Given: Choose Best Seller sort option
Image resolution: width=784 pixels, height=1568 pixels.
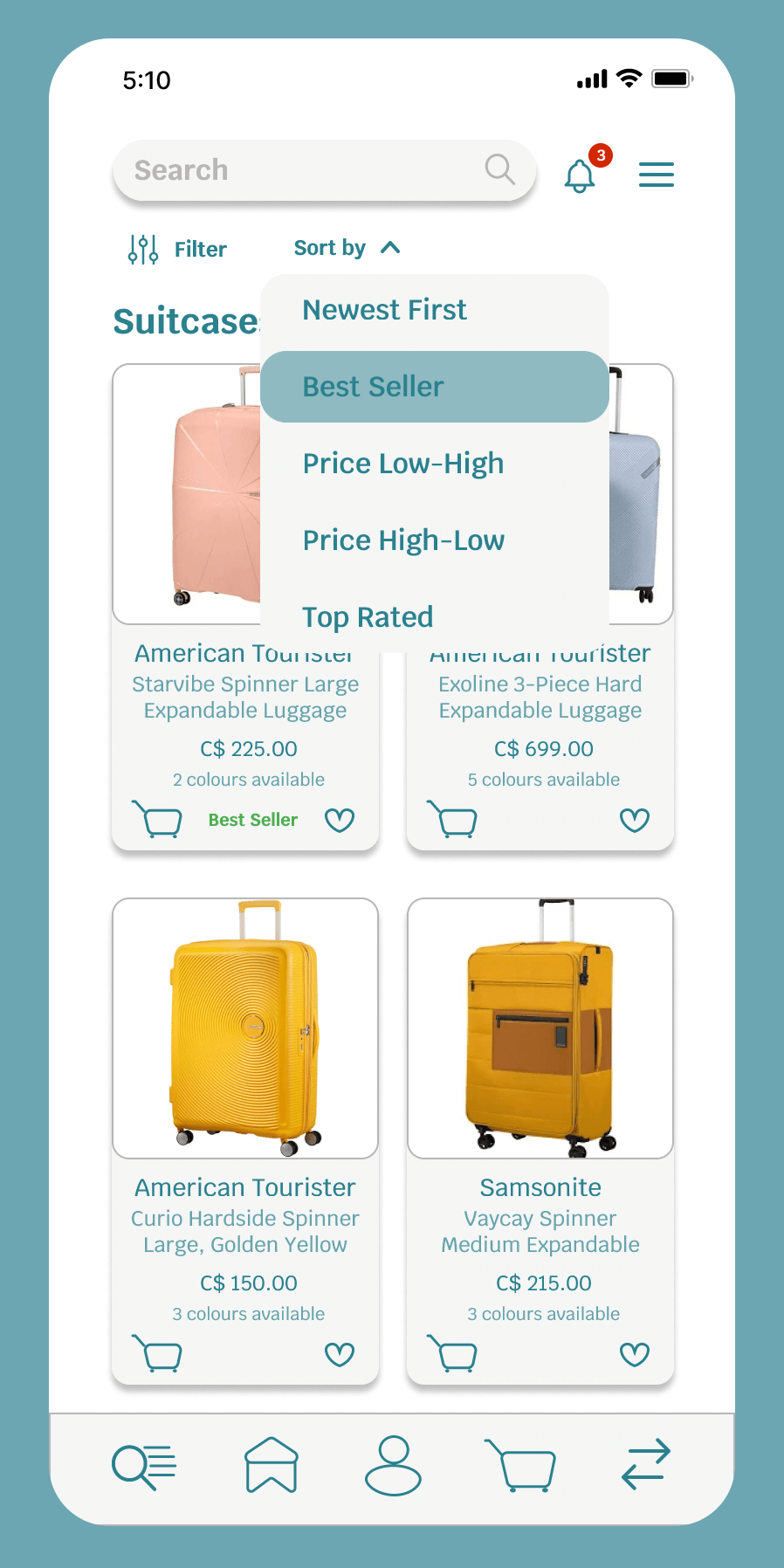Looking at the screenshot, I should coord(374,387).
